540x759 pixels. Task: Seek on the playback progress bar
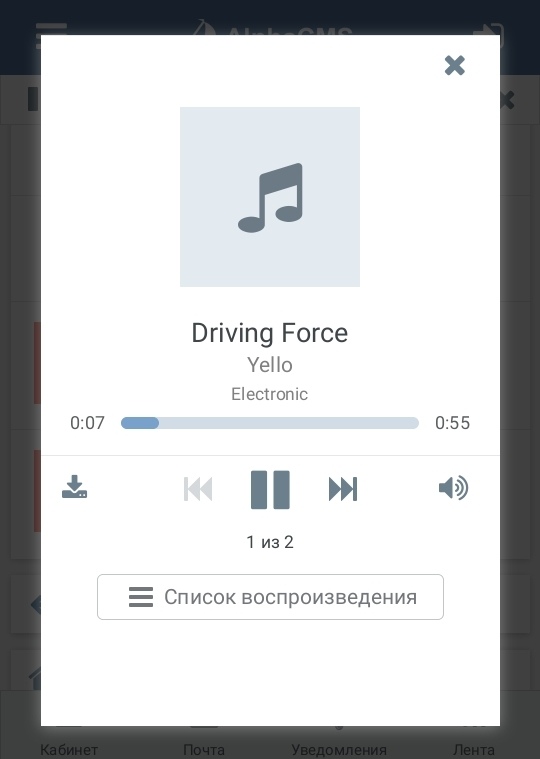coord(270,423)
